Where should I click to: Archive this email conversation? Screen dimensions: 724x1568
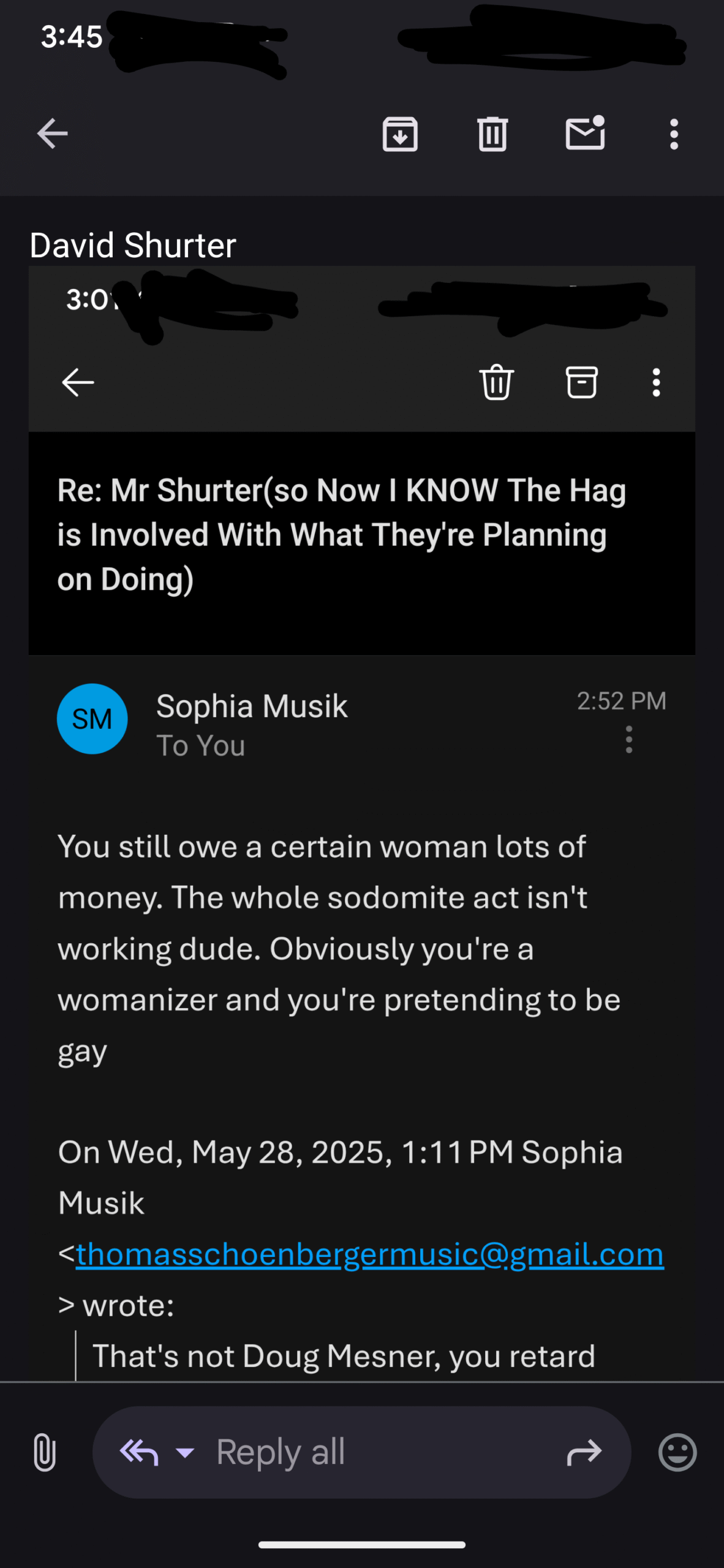[x=400, y=134]
